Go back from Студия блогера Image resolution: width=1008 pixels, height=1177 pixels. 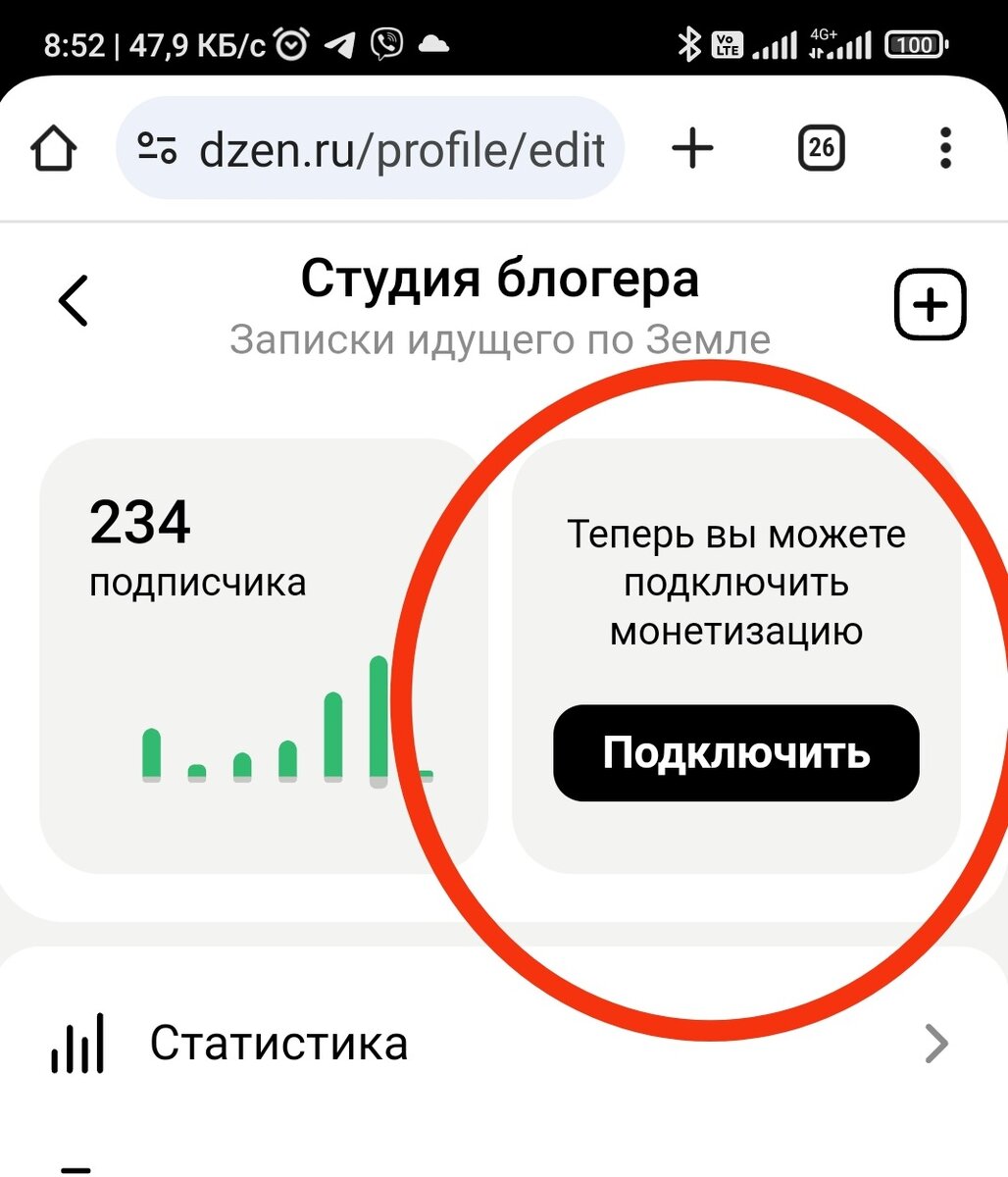[74, 300]
